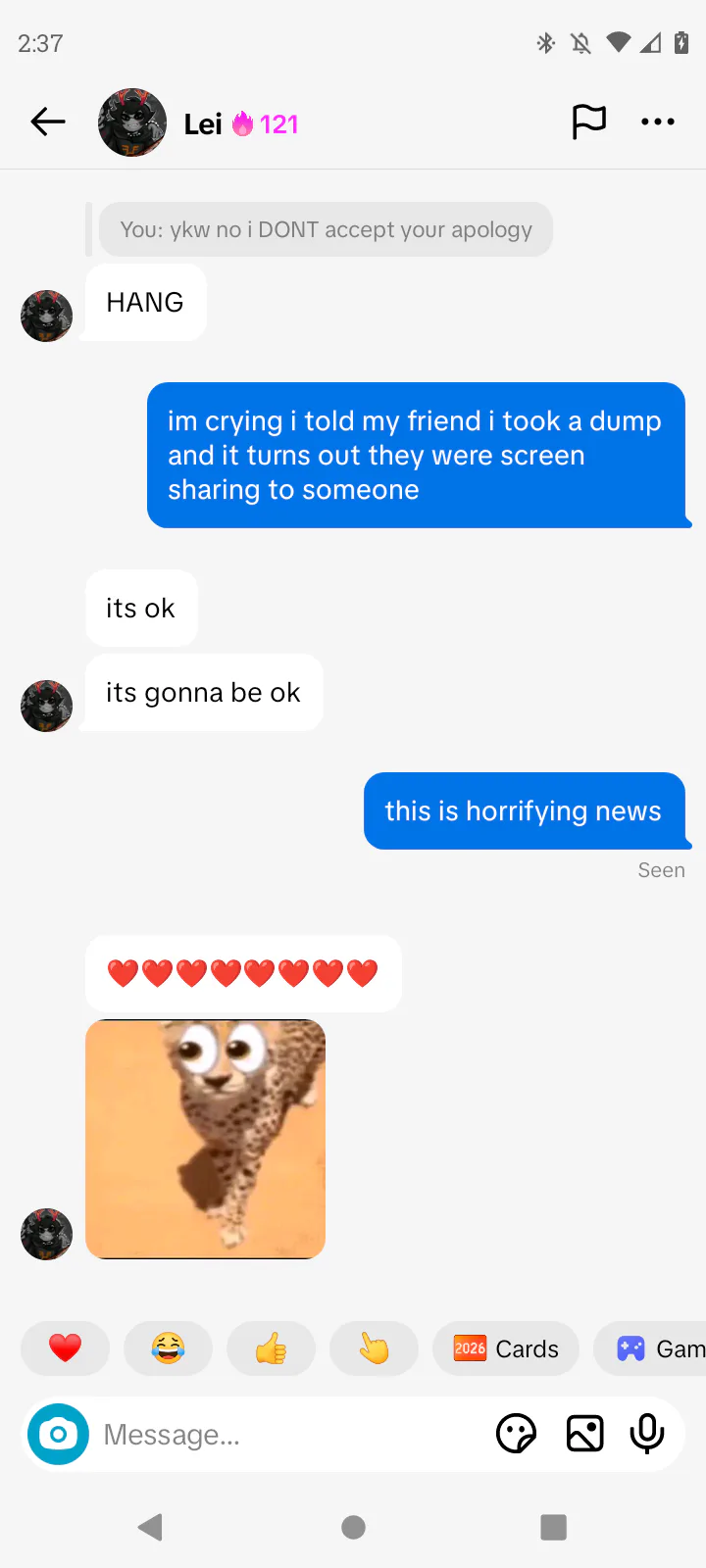This screenshot has height=1568, width=706.
Task: Open the sticker picker icon
Action: coord(516,1435)
